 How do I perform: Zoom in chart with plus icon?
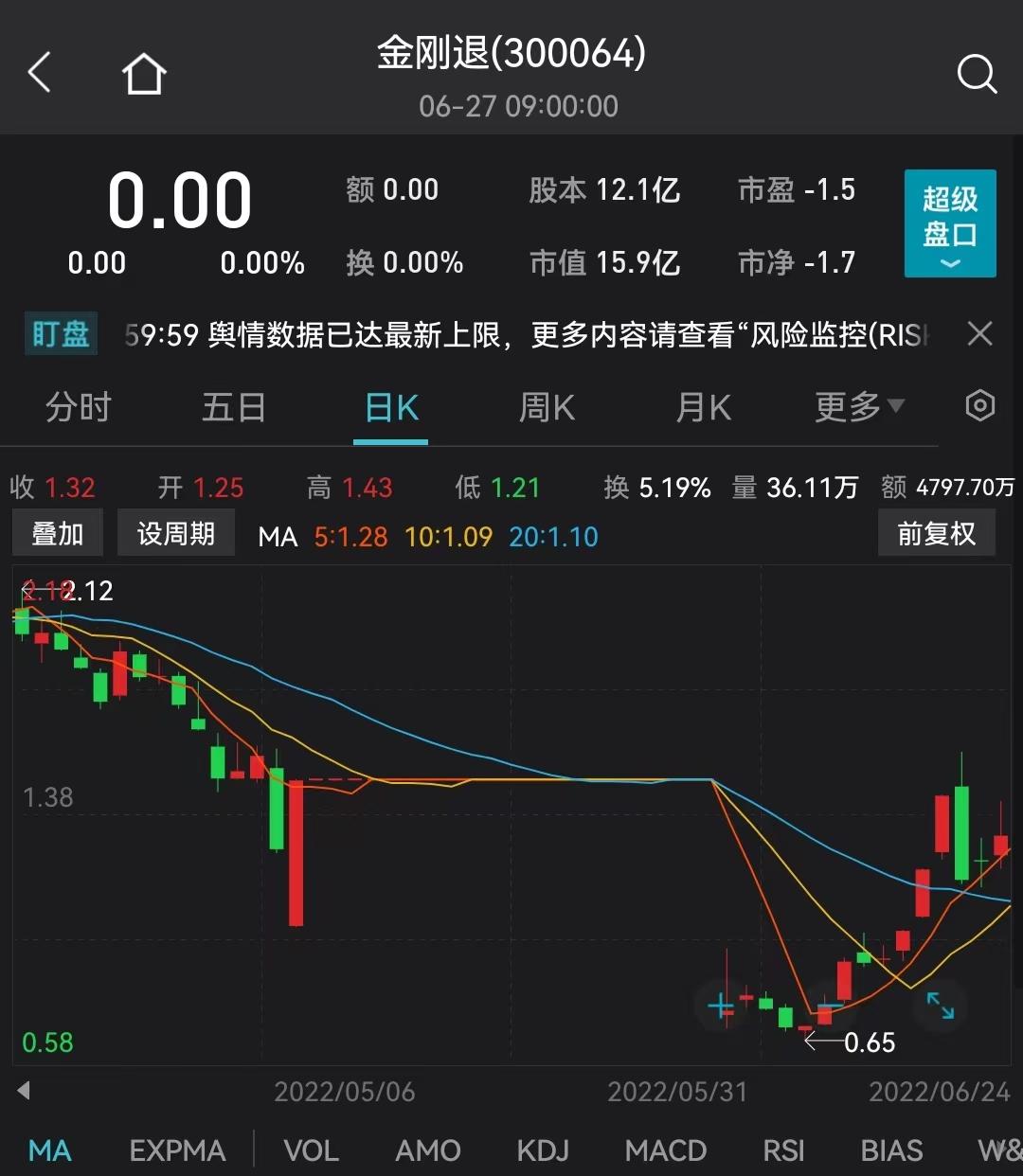(x=721, y=1005)
